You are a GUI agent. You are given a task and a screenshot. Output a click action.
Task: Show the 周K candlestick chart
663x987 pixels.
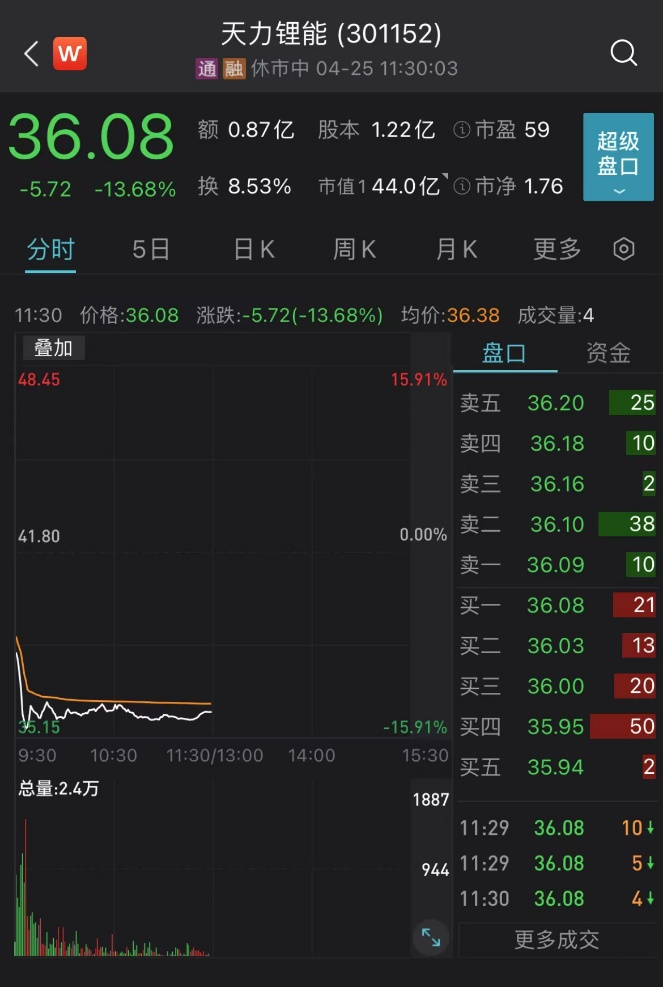point(354,249)
